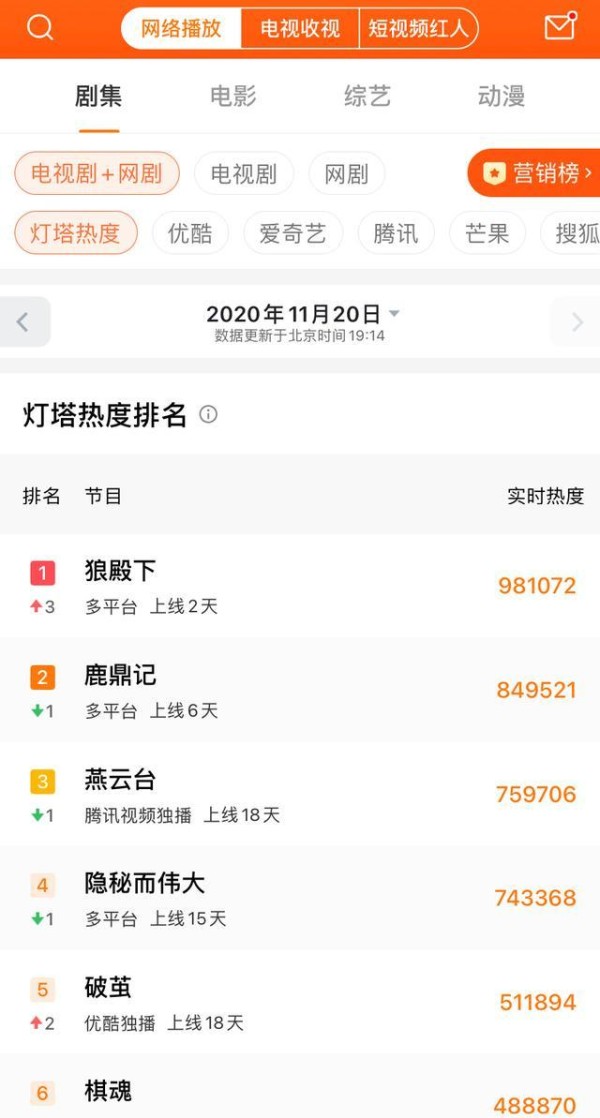Filter by 电视剧 chip

pyautogui.click(x=243, y=174)
